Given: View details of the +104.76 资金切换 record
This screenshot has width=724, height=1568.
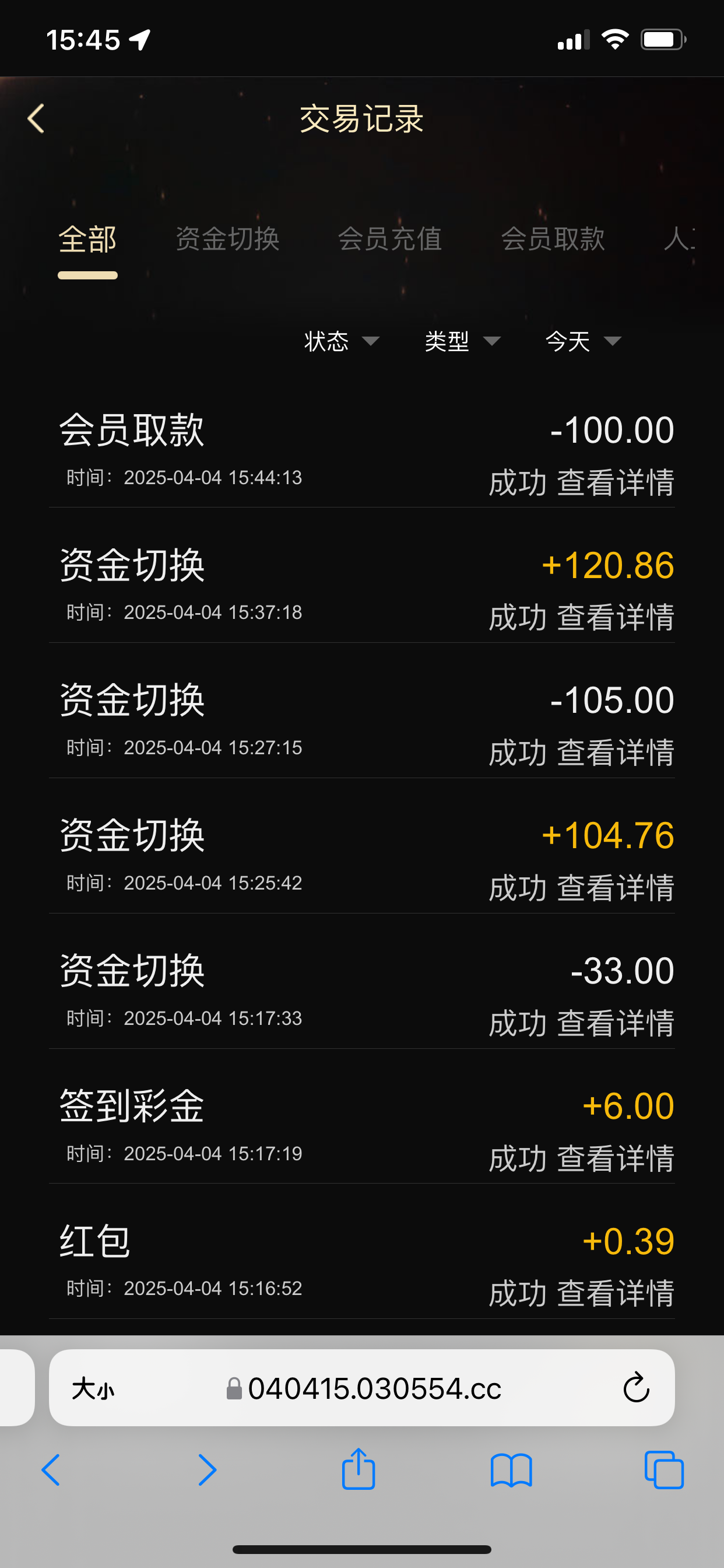Looking at the screenshot, I should (615, 888).
